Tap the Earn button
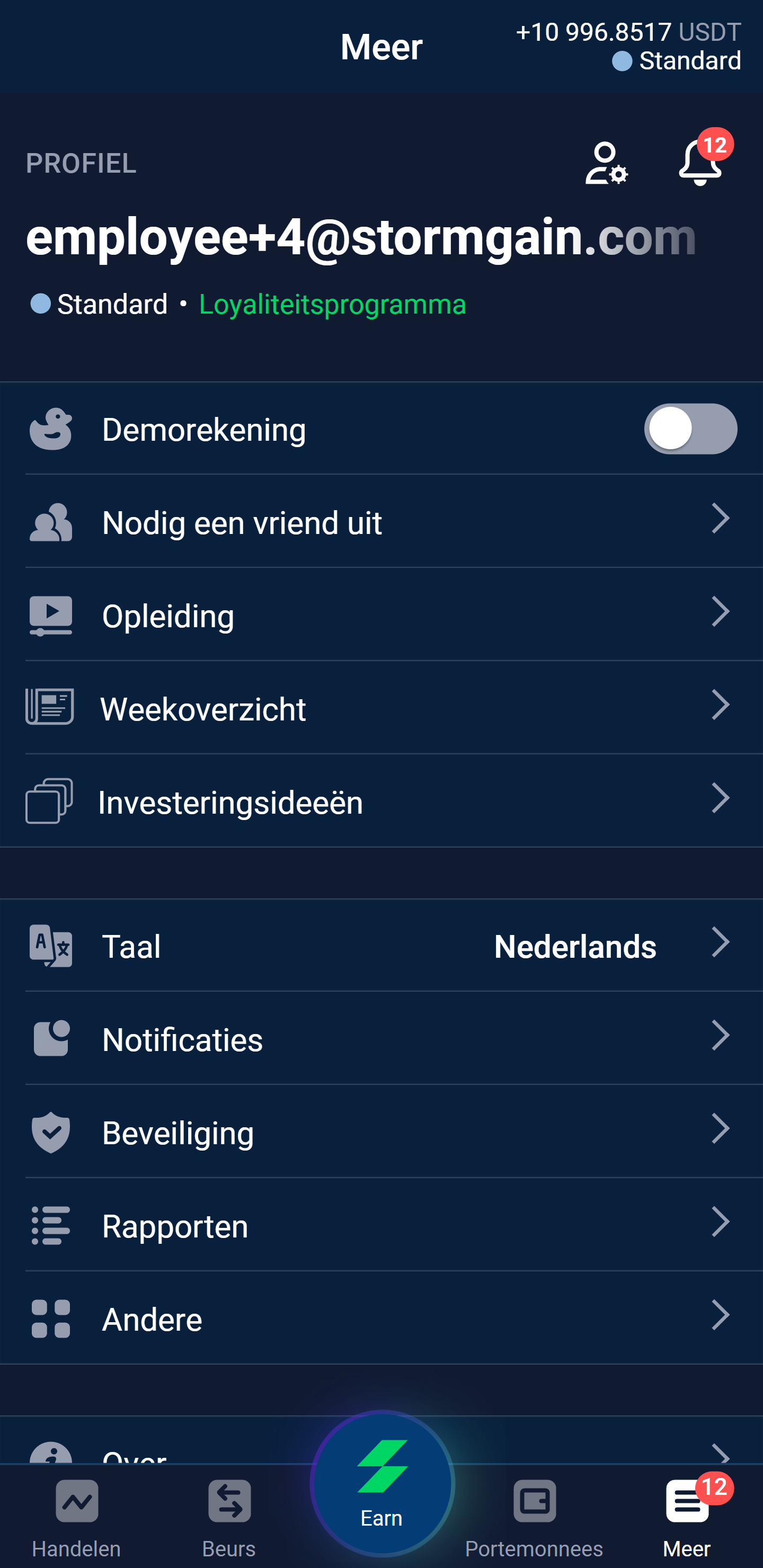The width and height of the screenshot is (763, 1568). [x=382, y=1483]
